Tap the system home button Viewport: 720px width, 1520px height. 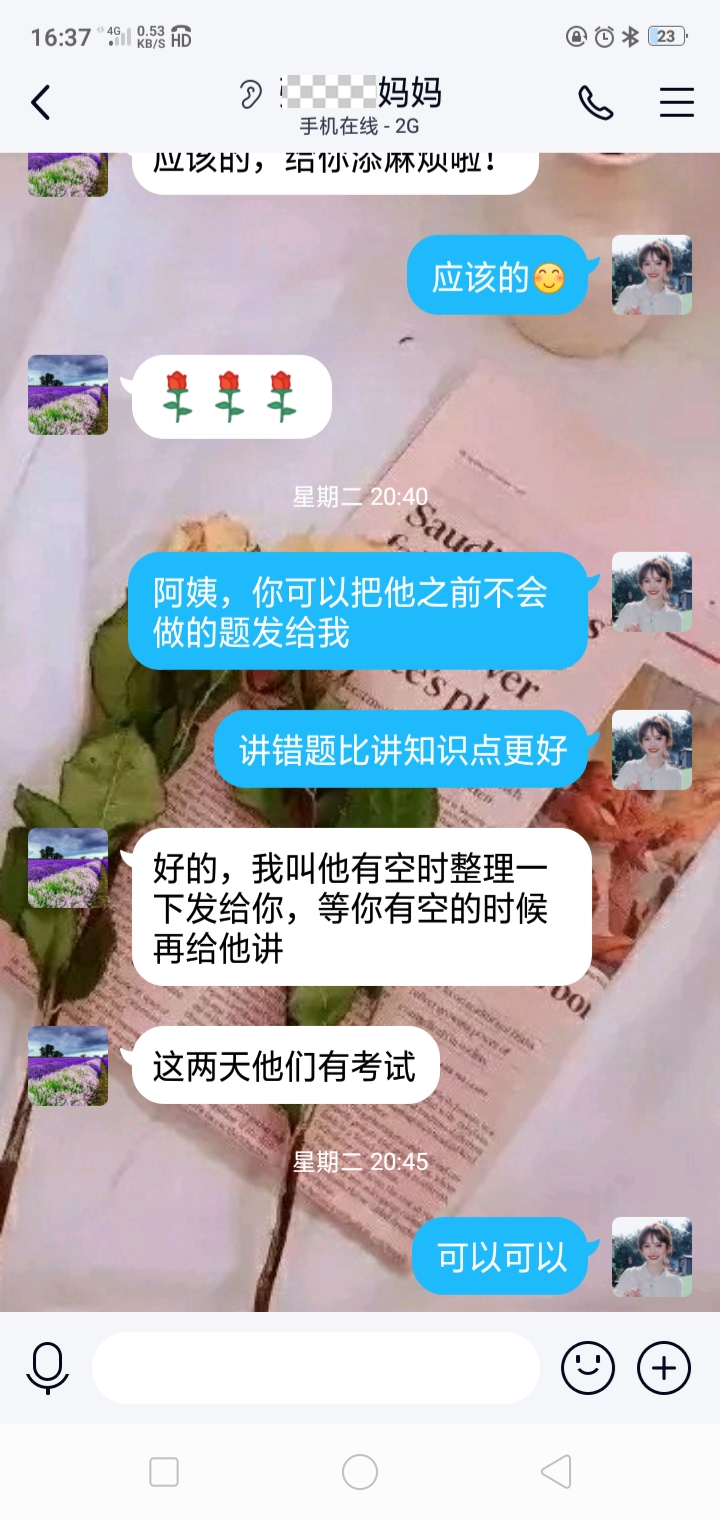coord(360,1472)
